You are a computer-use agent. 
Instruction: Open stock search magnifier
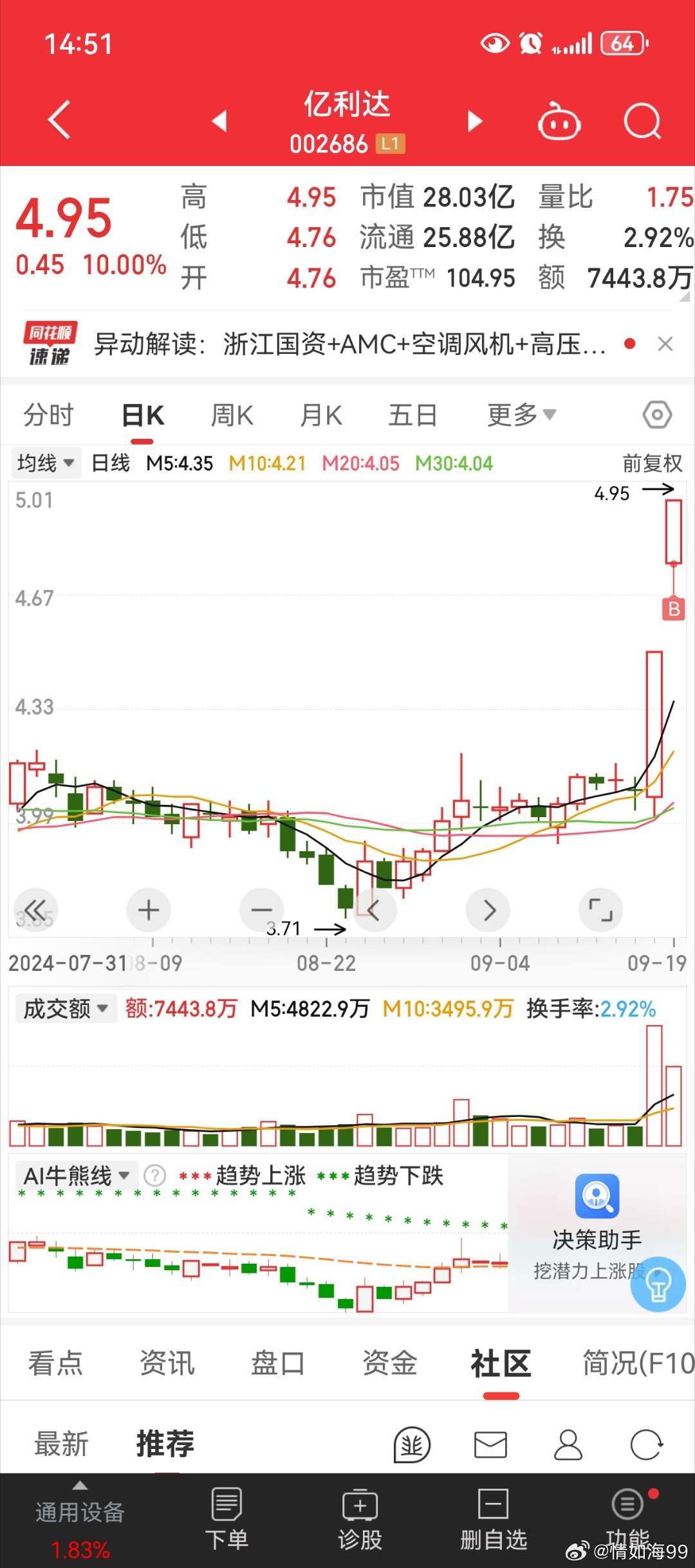point(642,121)
